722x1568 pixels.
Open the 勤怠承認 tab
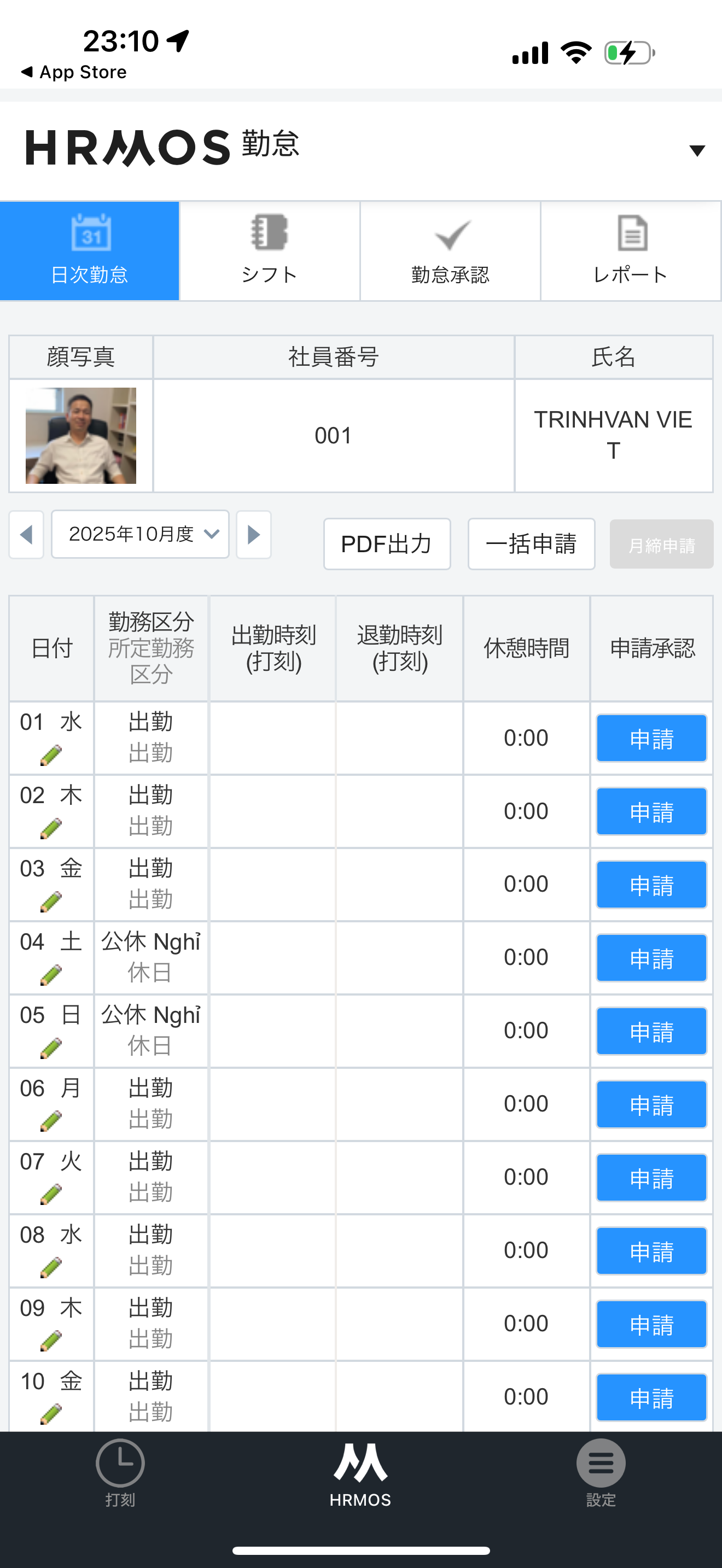[x=450, y=251]
